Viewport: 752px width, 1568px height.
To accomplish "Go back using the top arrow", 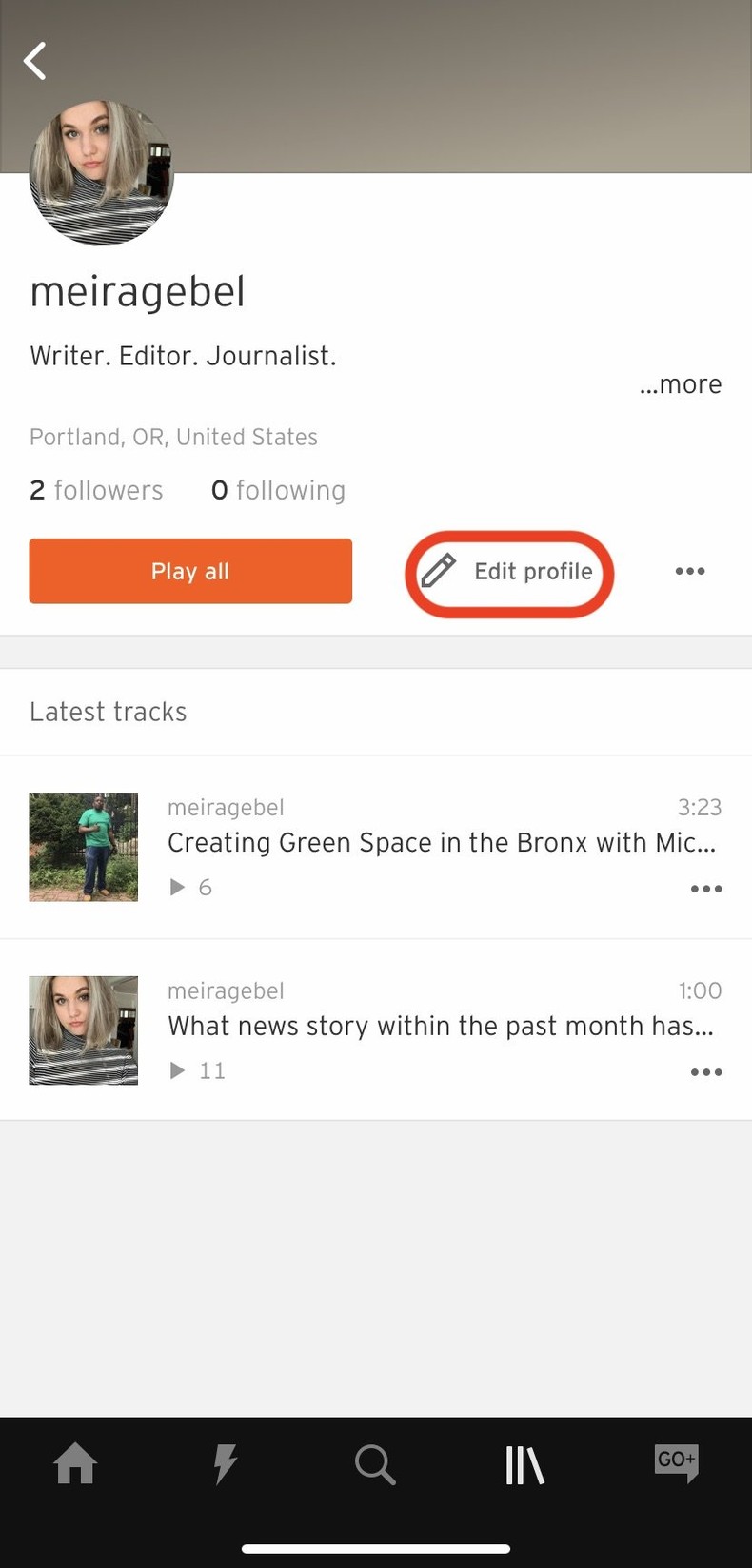I will (35, 61).
